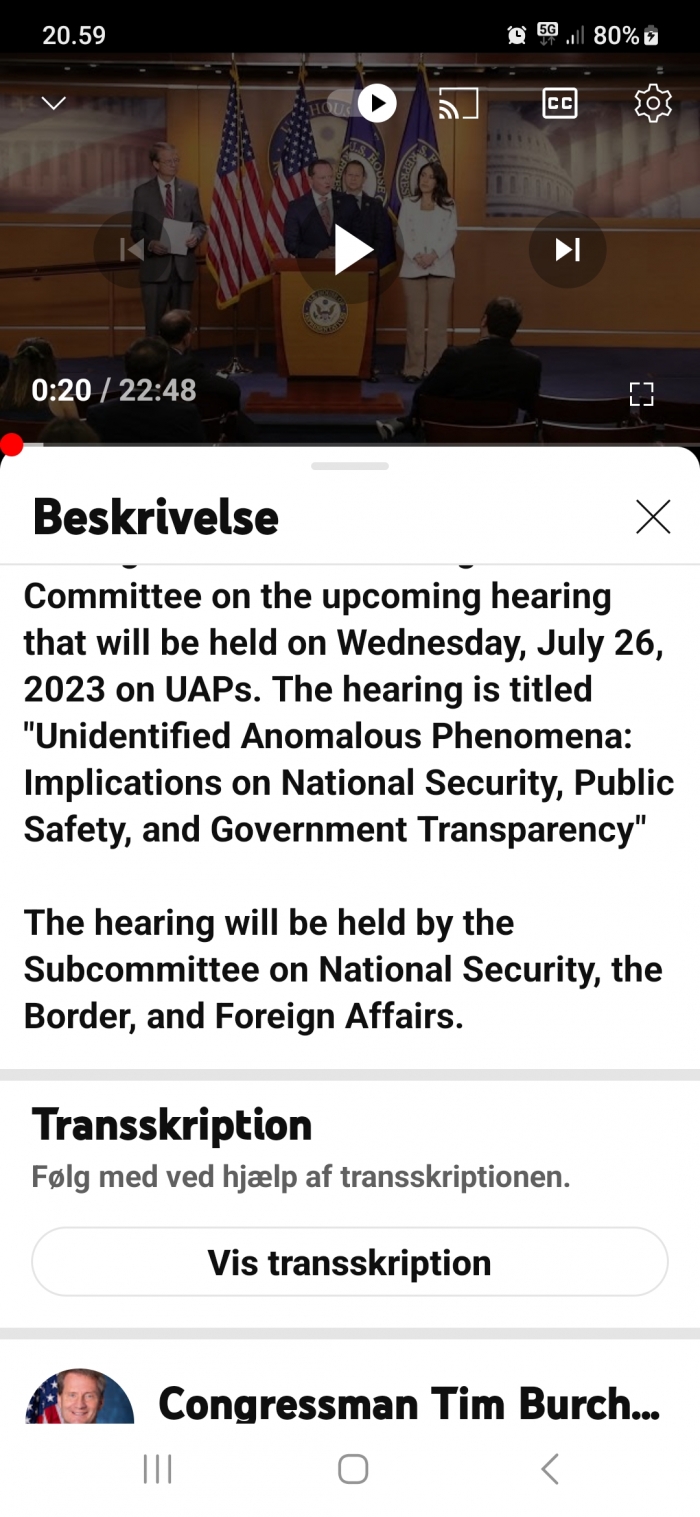
Task: Close the Beskrivelse panel
Action: pyautogui.click(x=653, y=517)
